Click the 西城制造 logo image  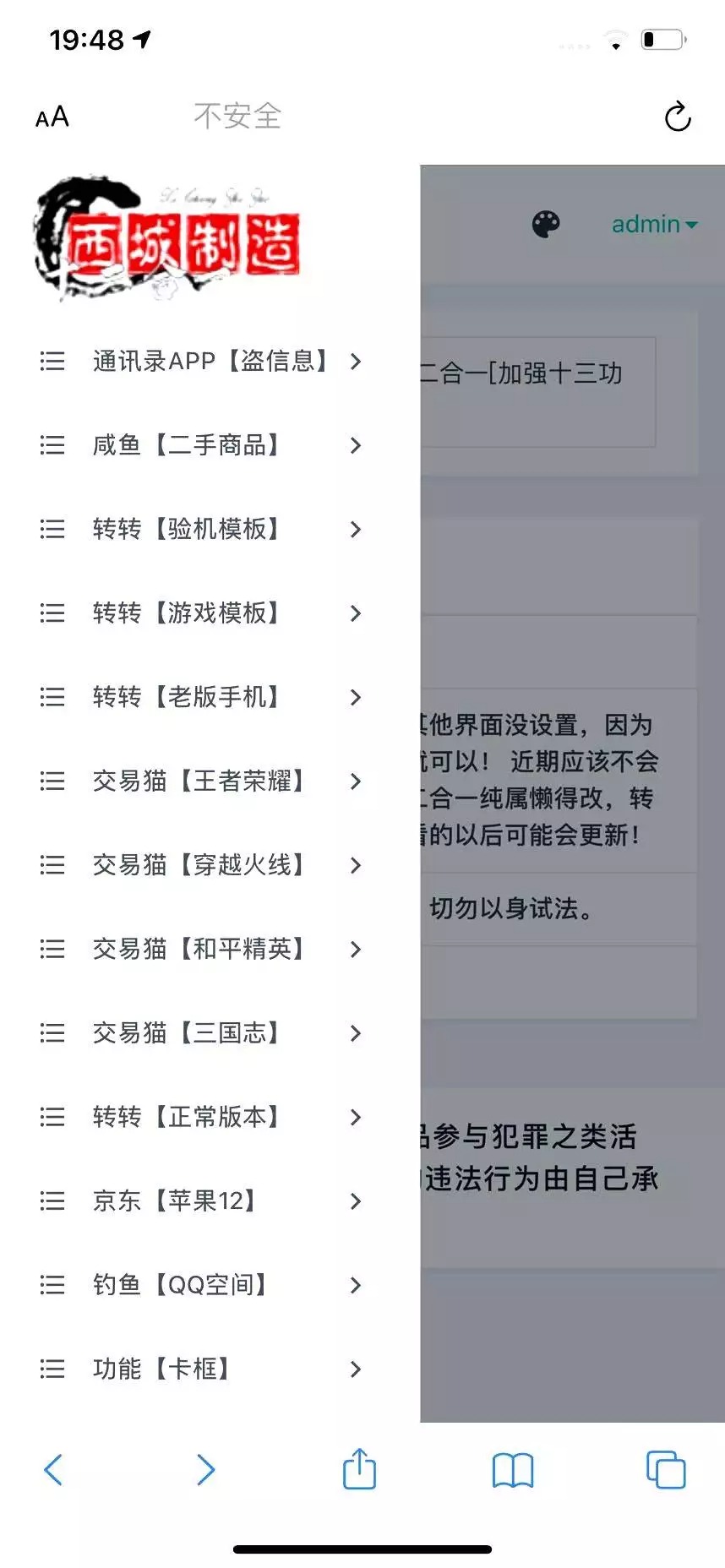pos(169,237)
